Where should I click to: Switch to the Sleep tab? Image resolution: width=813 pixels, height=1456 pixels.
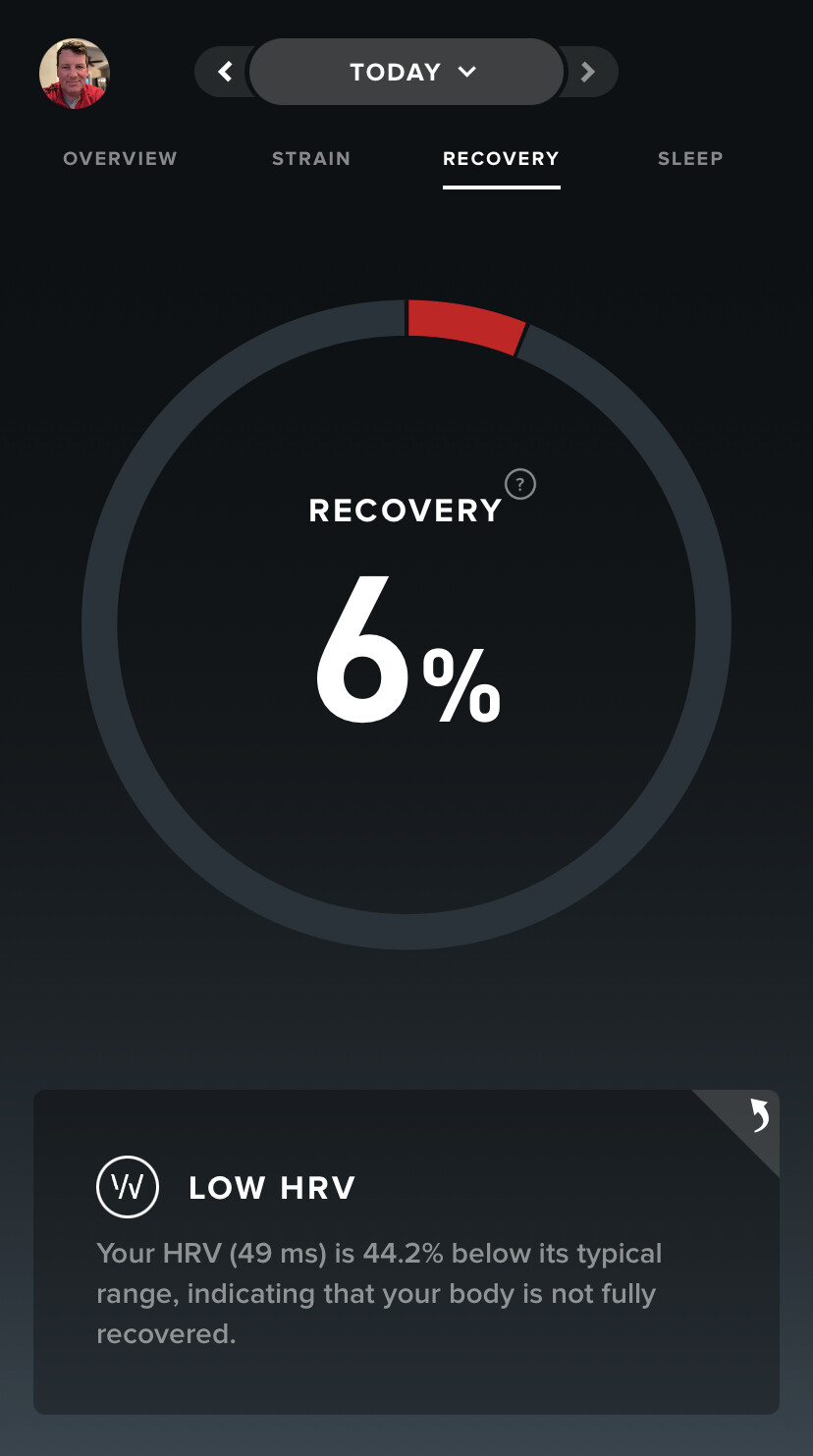pos(690,158)
